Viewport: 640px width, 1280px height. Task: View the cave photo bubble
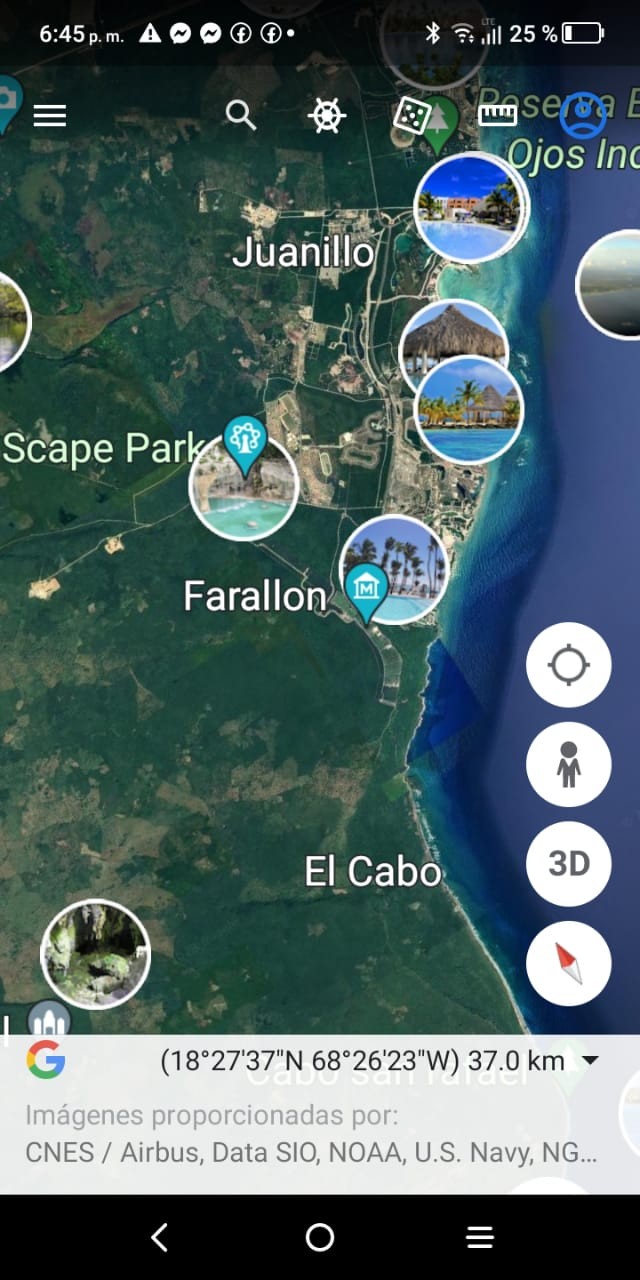coord(95,955)
